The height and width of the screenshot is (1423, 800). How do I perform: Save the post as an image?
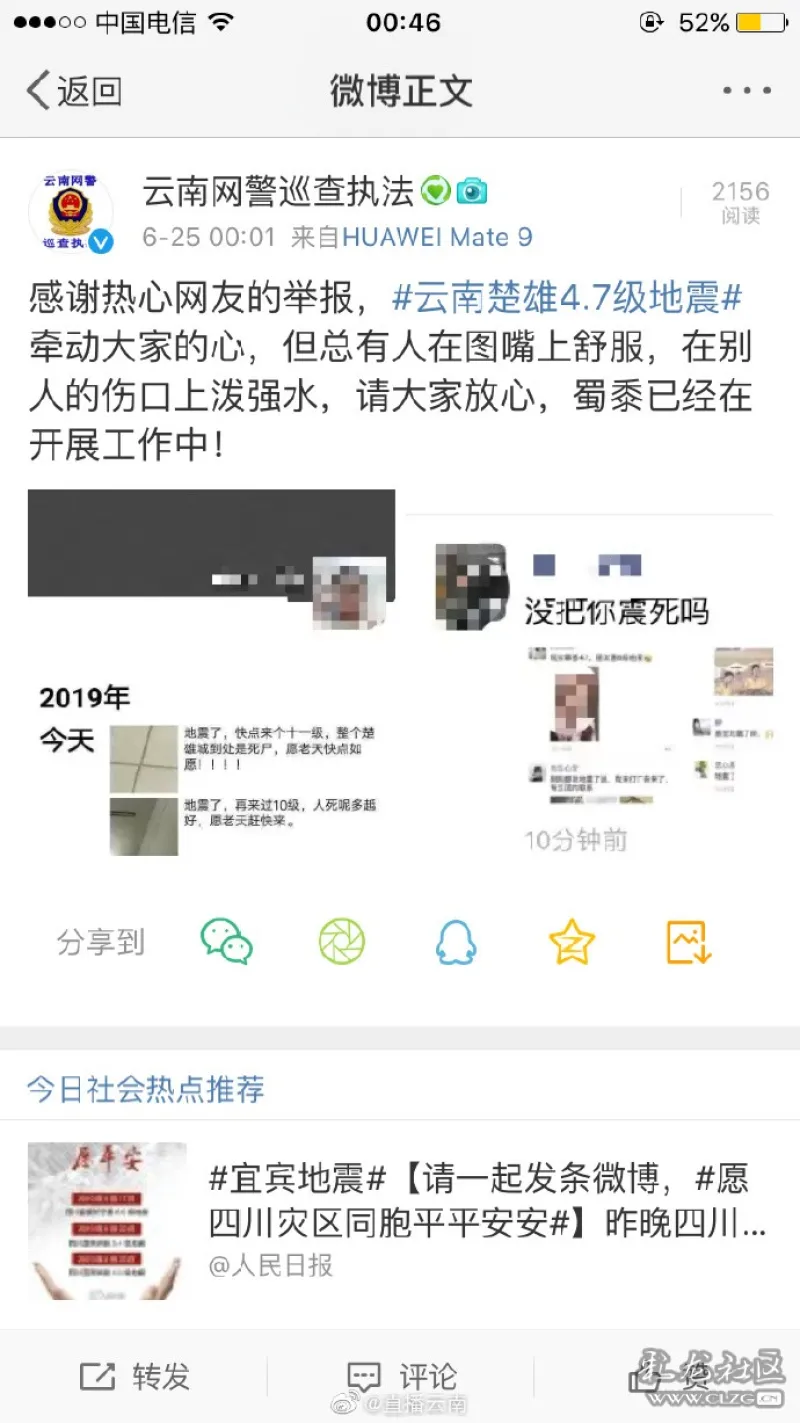(688, 941)
